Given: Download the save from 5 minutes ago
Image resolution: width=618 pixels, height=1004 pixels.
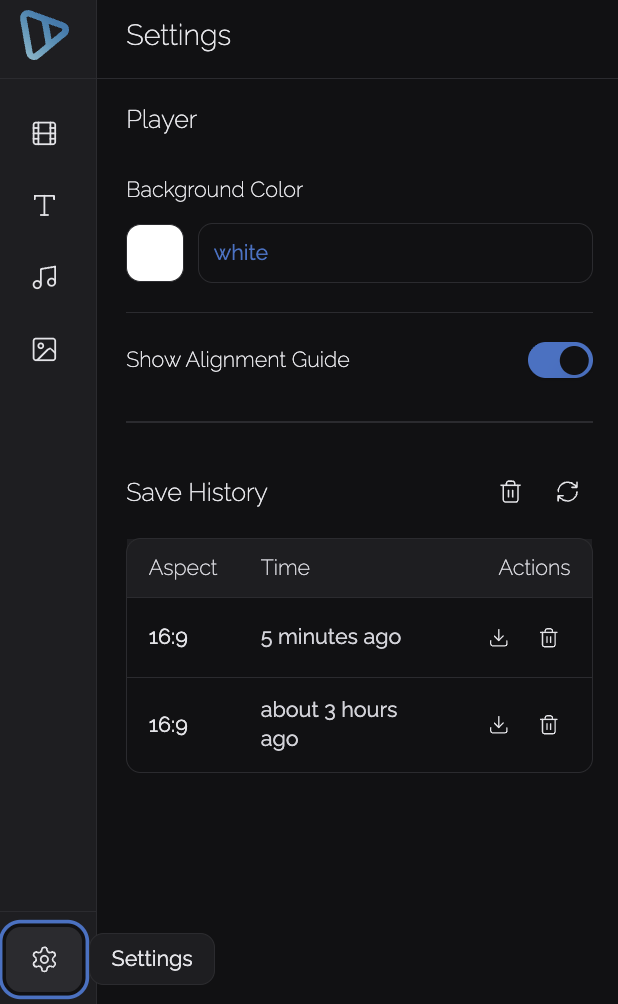Looking at the screenshot, I should coord(499,638).
